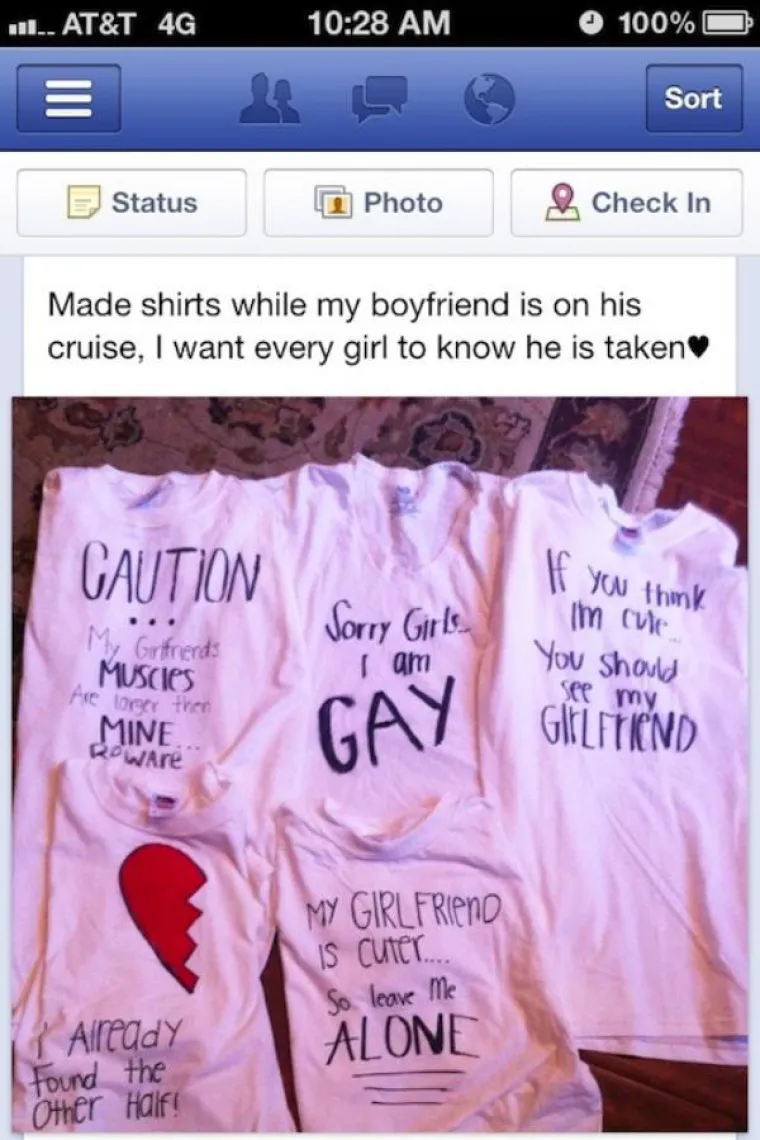Open the hamburger drawer menu

pos(68,98)
